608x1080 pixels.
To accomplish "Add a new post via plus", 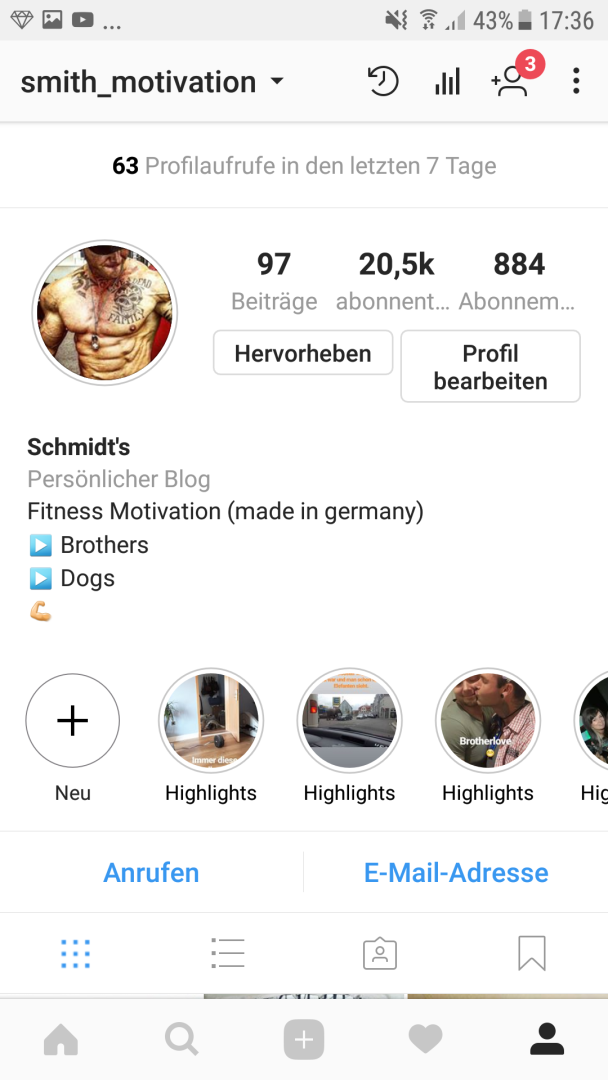I will (304, 1041).
